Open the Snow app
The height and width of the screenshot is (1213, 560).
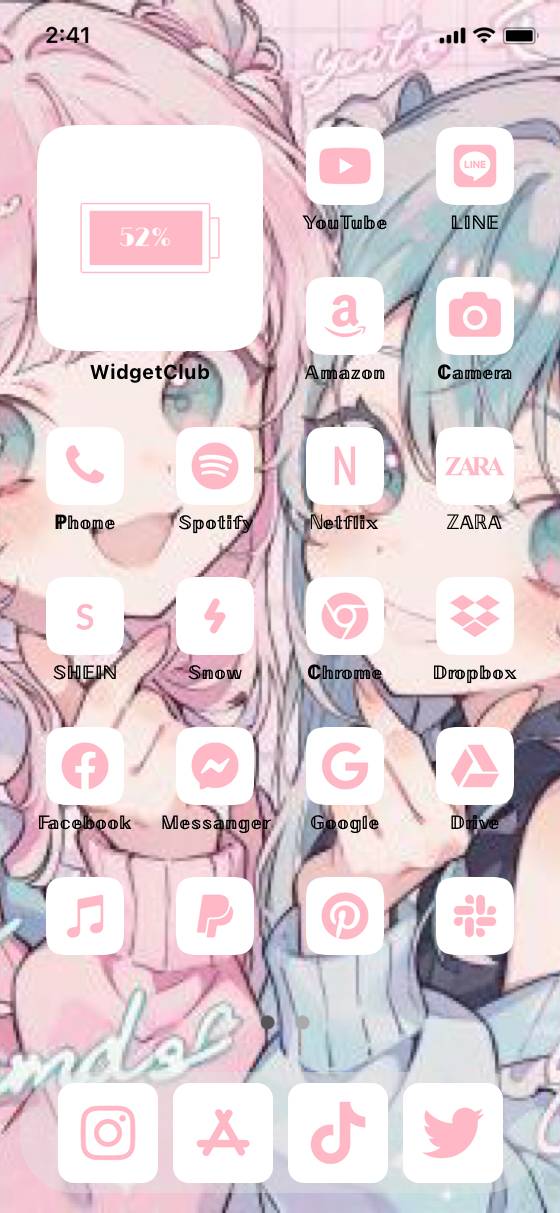[215, 616]
